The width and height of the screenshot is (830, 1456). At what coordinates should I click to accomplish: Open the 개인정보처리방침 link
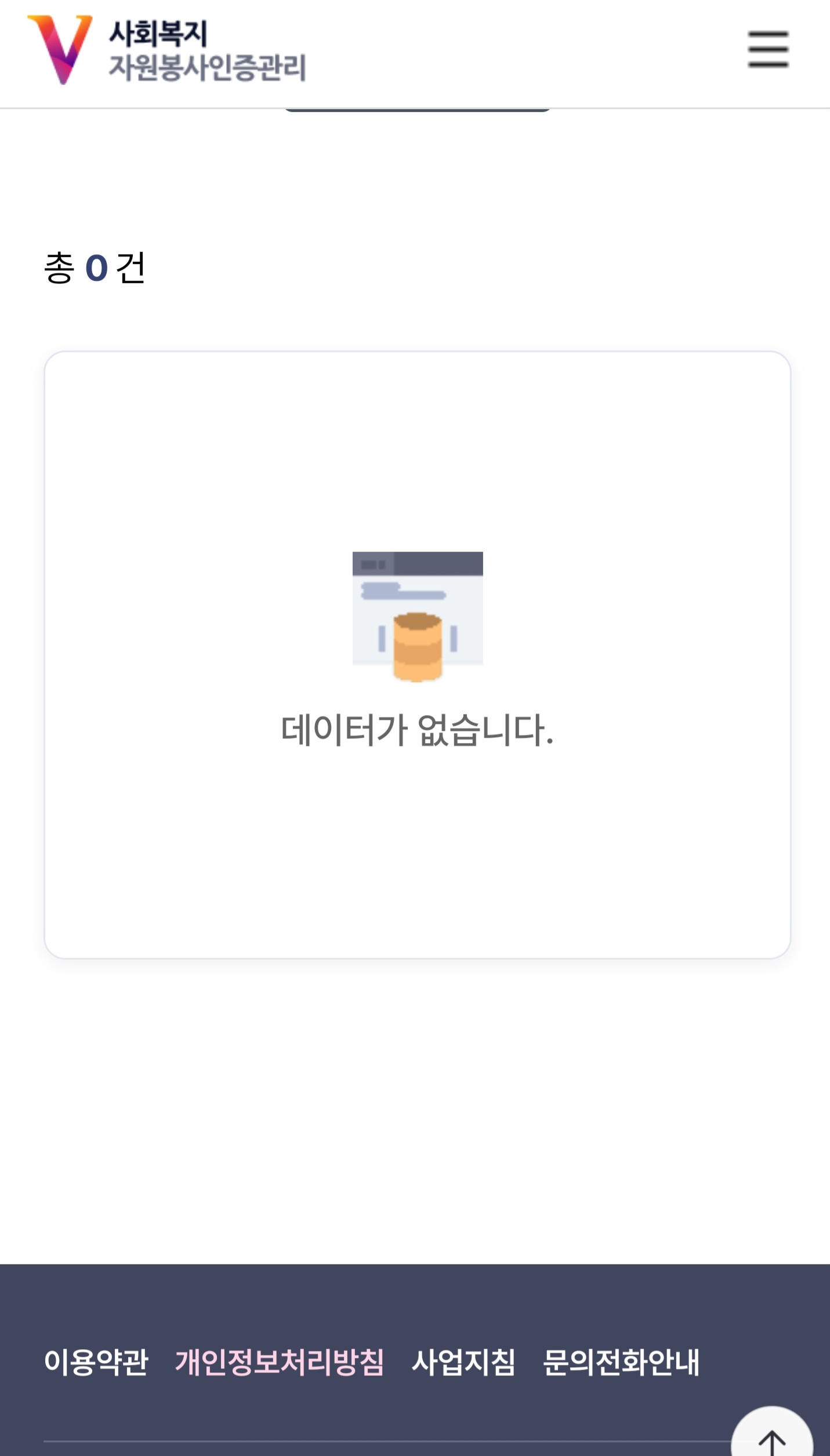click(x=279, y=1361)
